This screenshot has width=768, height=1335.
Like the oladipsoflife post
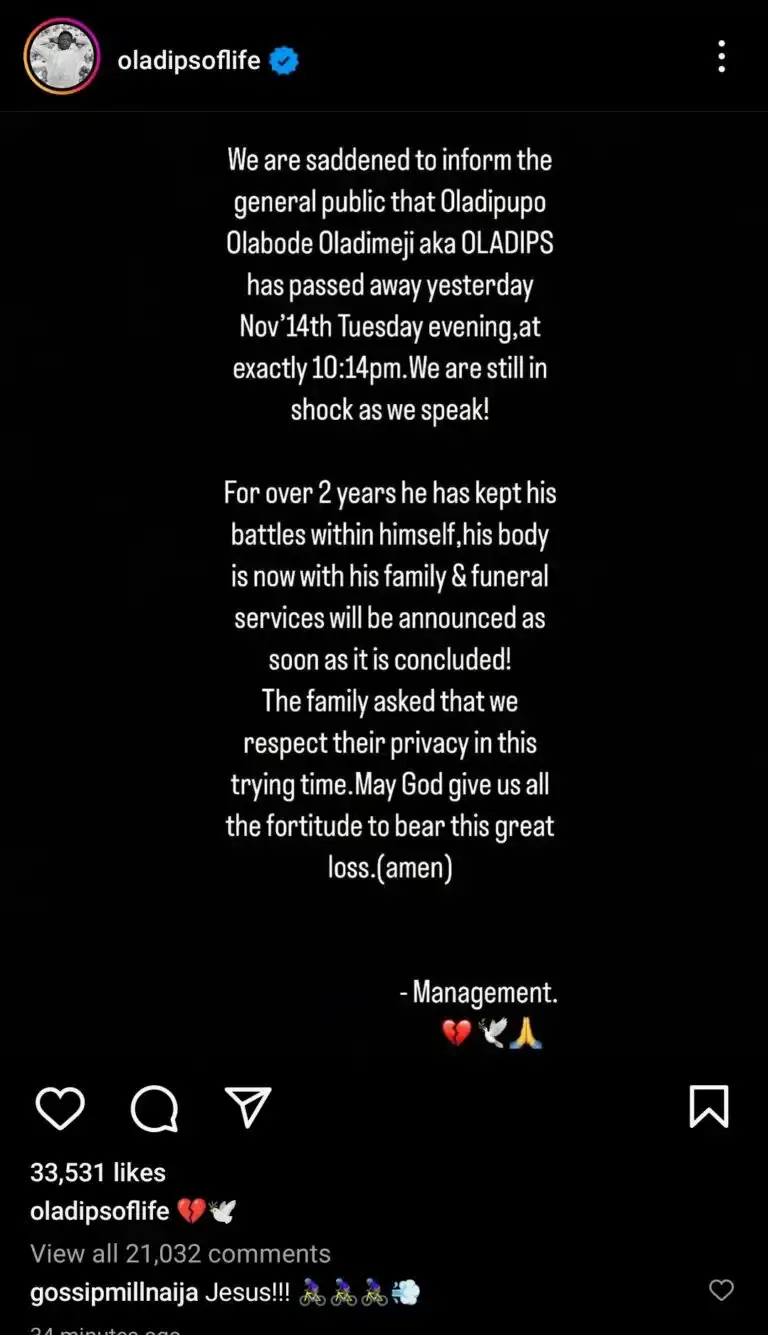coord(60,1108)
